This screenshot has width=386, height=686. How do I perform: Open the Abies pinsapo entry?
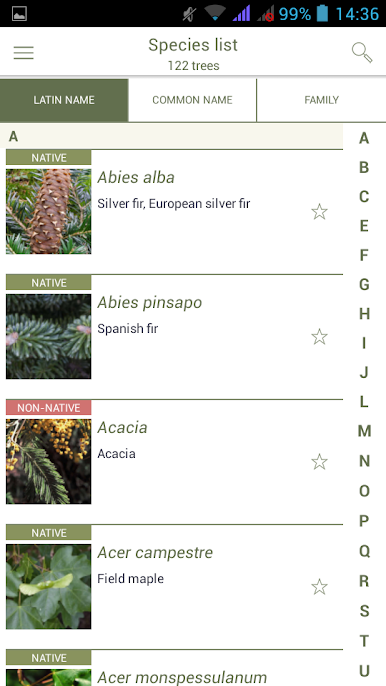click(174, 337)
